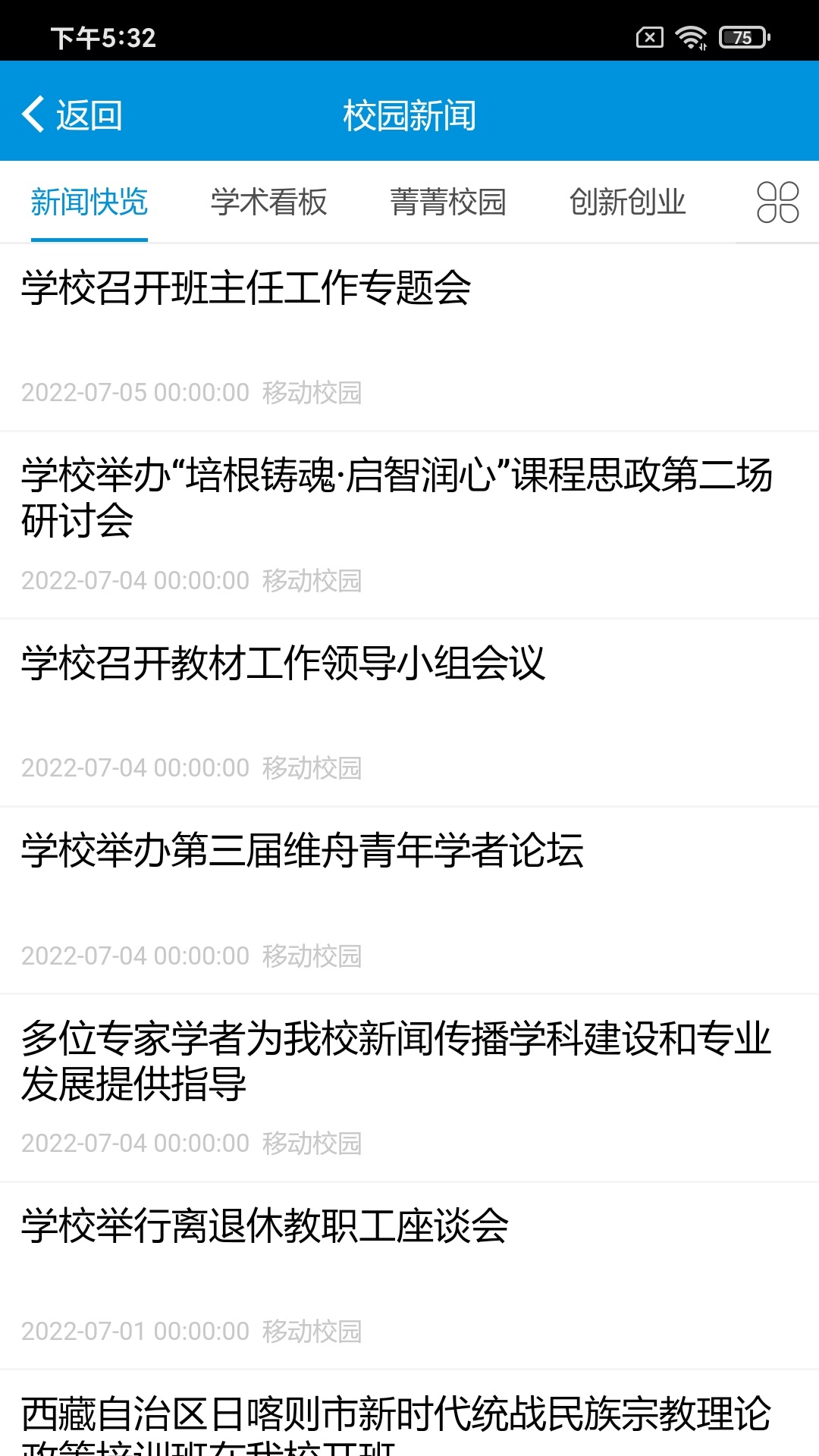Open the all-categories grid icon
This screenshot has width=819, height=1456.
[x=777, y=202]
